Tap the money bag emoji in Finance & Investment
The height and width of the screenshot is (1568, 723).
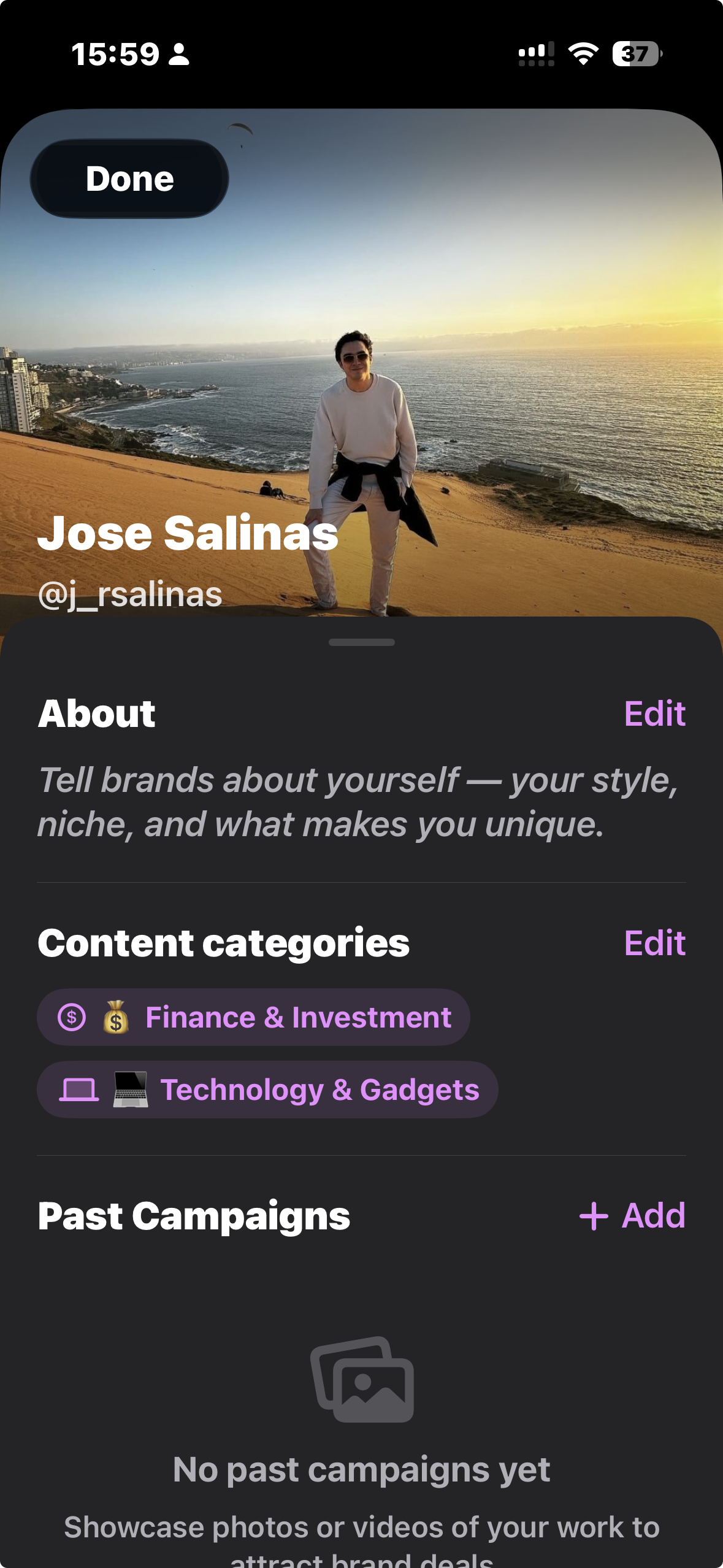tap(115, 1017)
